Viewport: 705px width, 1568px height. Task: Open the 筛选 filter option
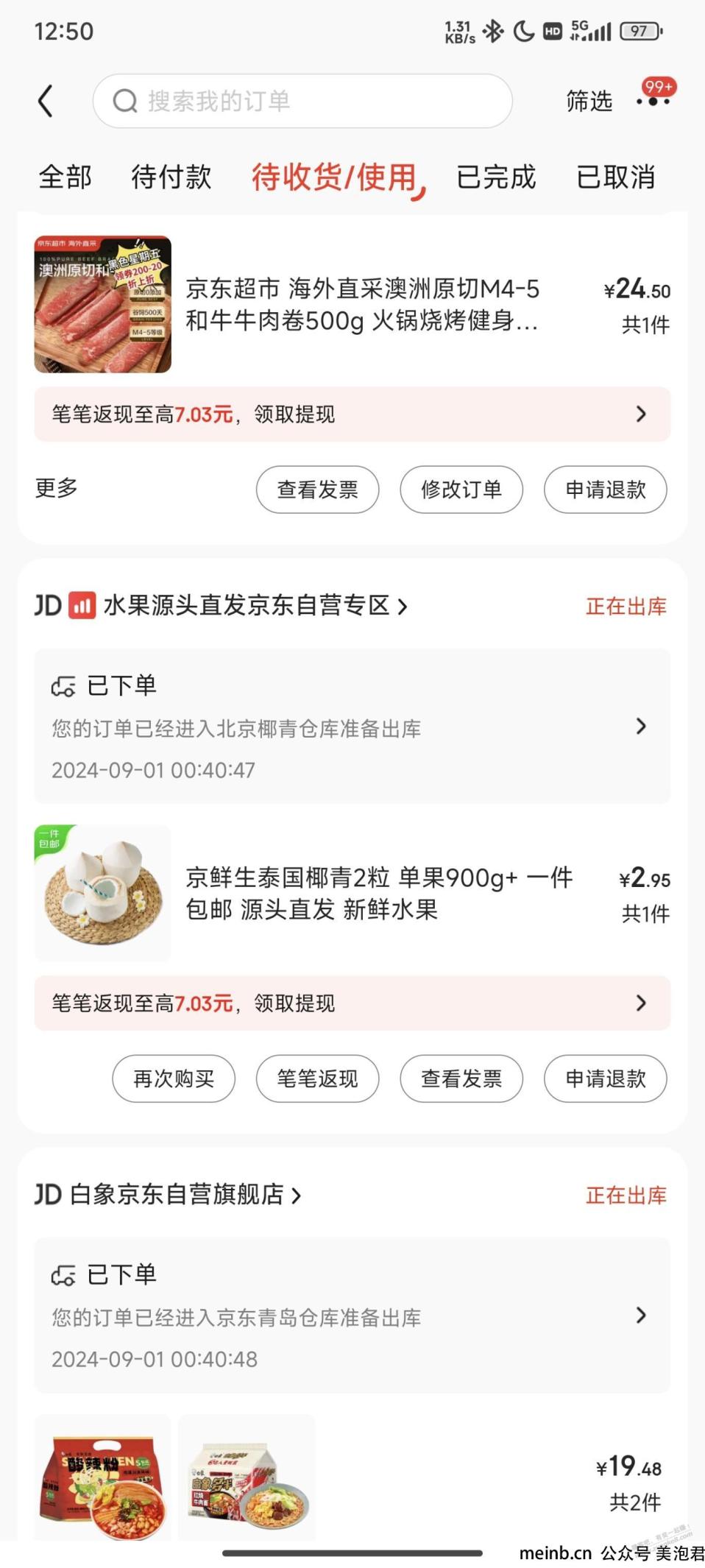pyautogui.click(x=589, y=101)
